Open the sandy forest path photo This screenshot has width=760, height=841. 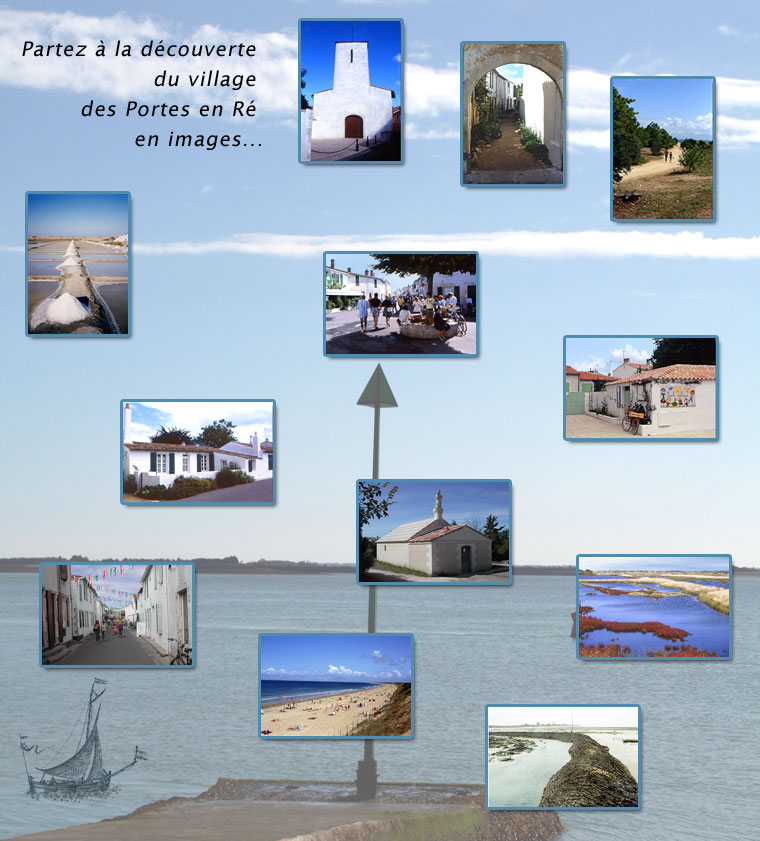coord(663,149)
